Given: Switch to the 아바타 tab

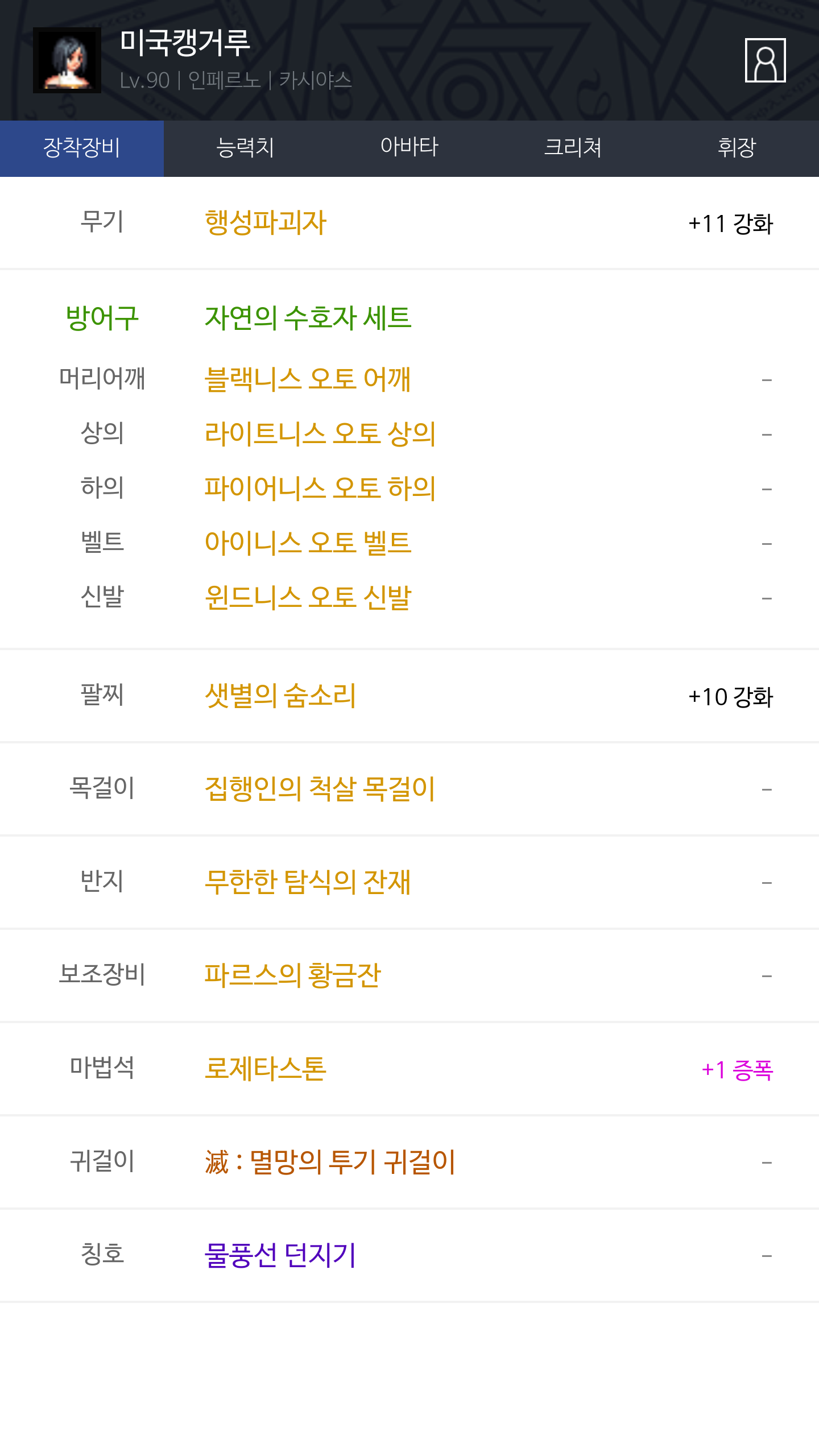Looking at the screenshot, I should (409, 148).
